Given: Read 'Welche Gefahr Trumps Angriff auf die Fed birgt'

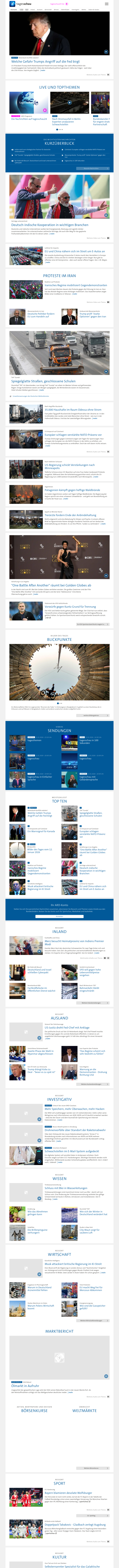Looking at the screenshot, I should [x=46, y=62].
